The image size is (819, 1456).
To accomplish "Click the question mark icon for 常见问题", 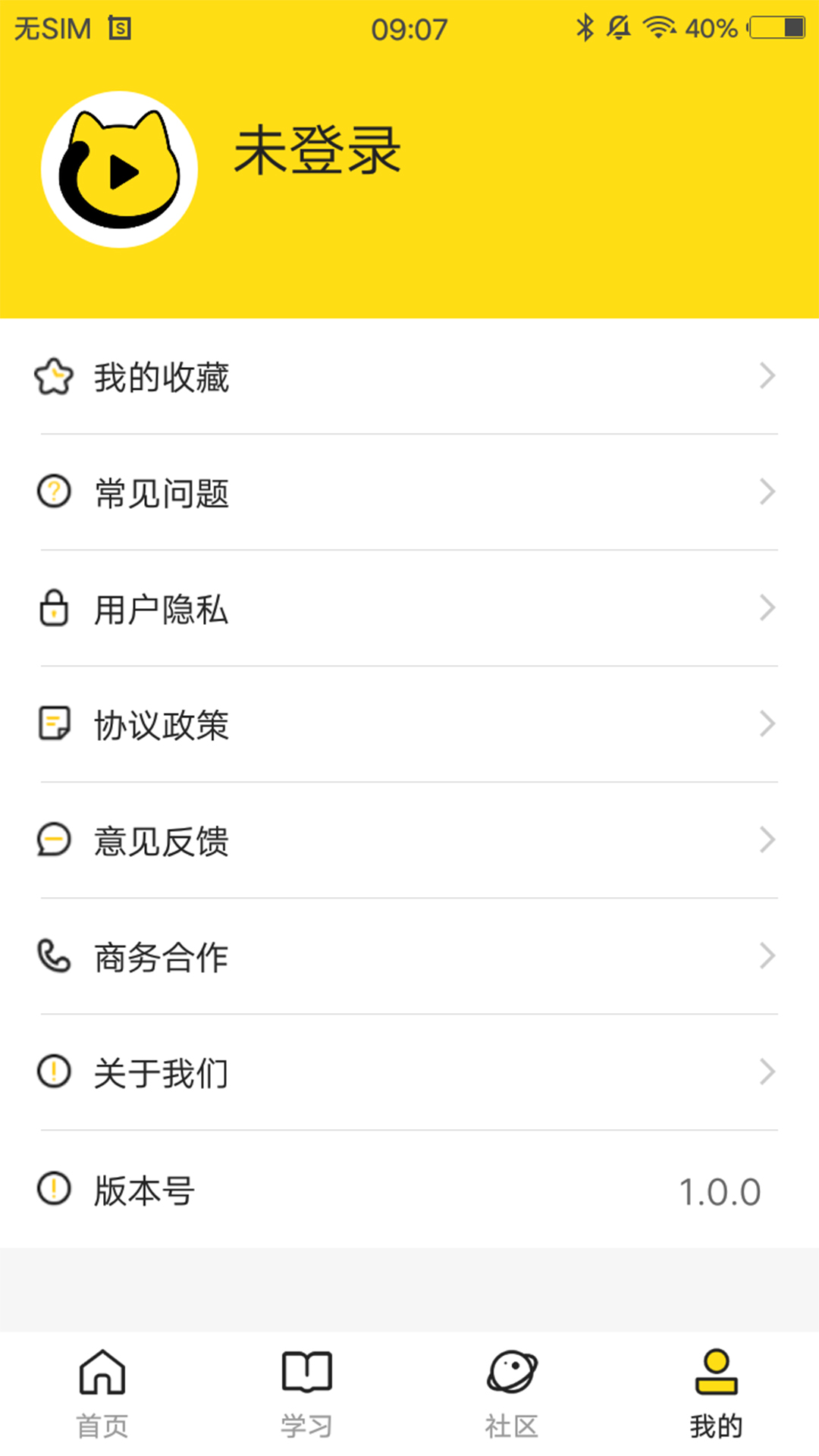I will (53, 491).
